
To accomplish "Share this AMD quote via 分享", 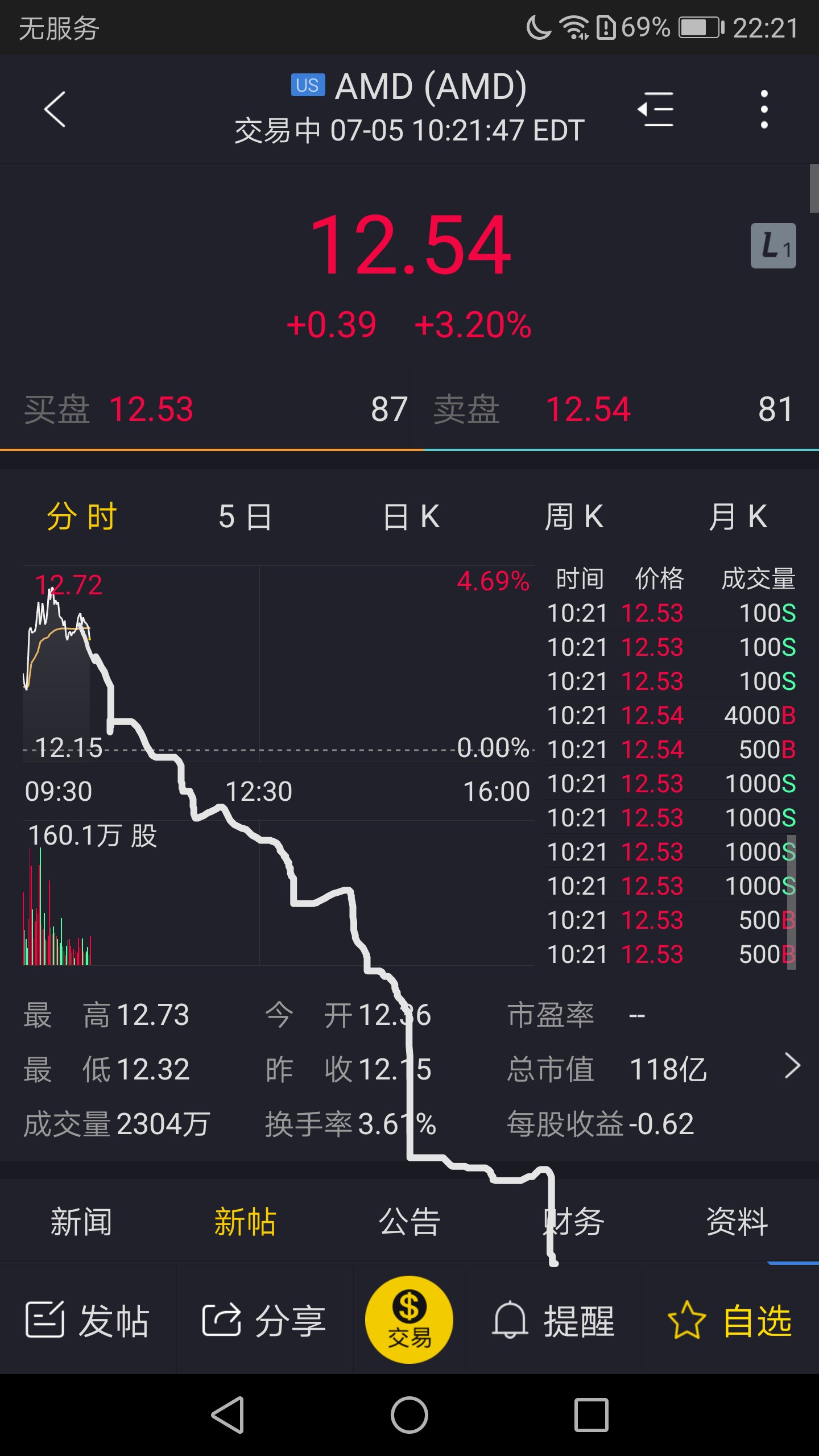I will [264, 1321].
